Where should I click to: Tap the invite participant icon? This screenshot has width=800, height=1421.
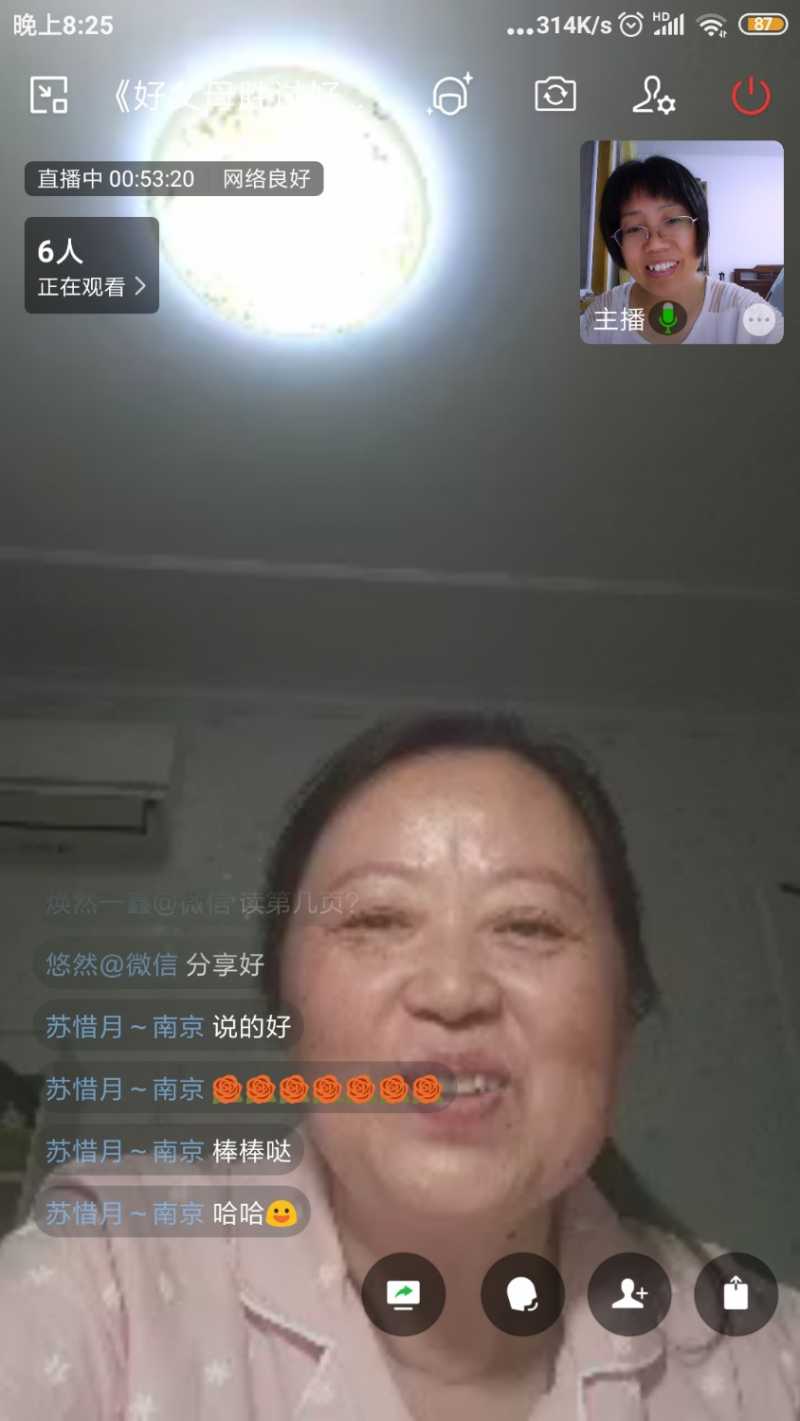pos(628,1294)
